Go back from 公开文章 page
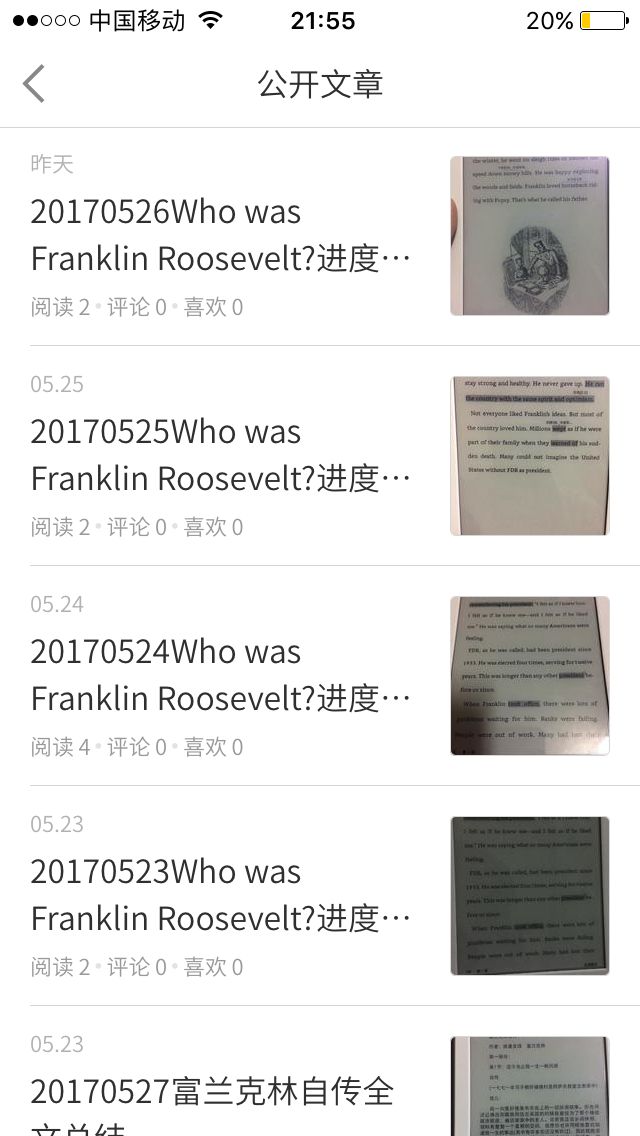Viewport: 640px width, 1136px height. coord(33,83)
